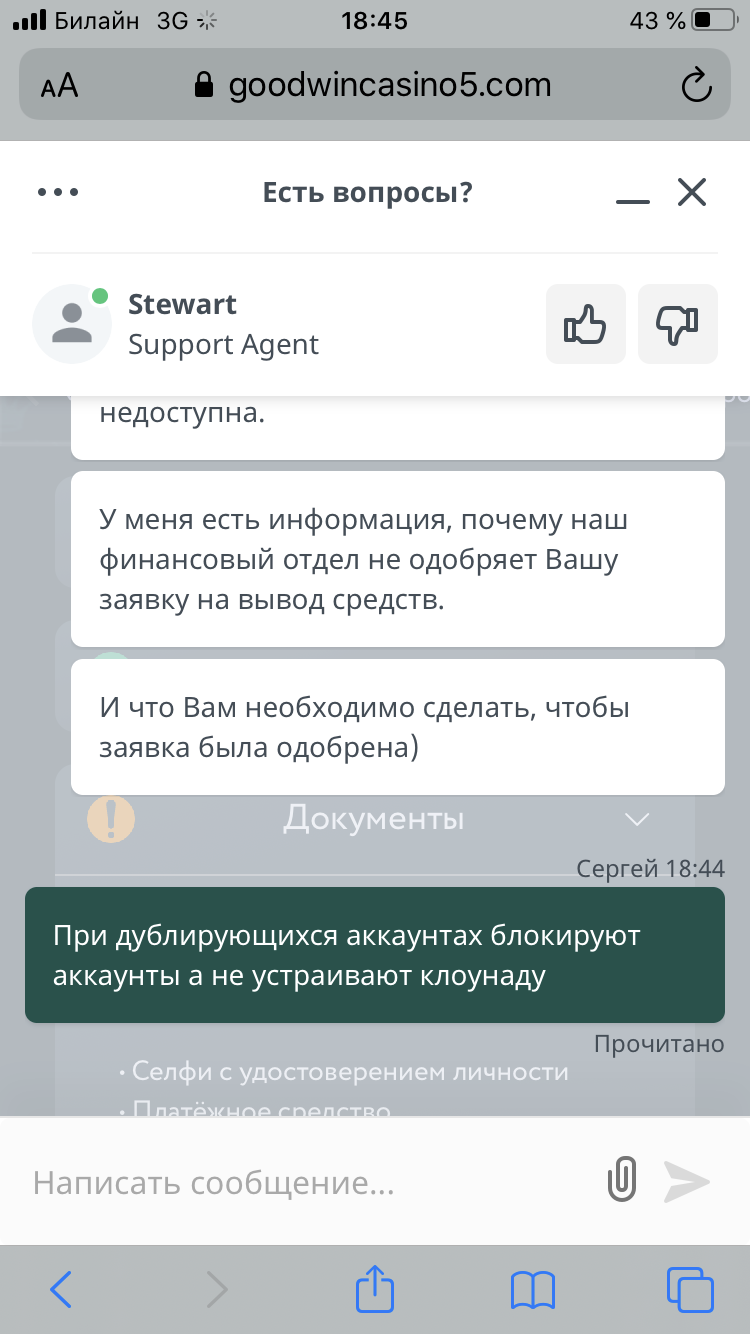Close the support chat window
Image resolution: width=750 pixels, height=1334 pixels.
[692, 192]
